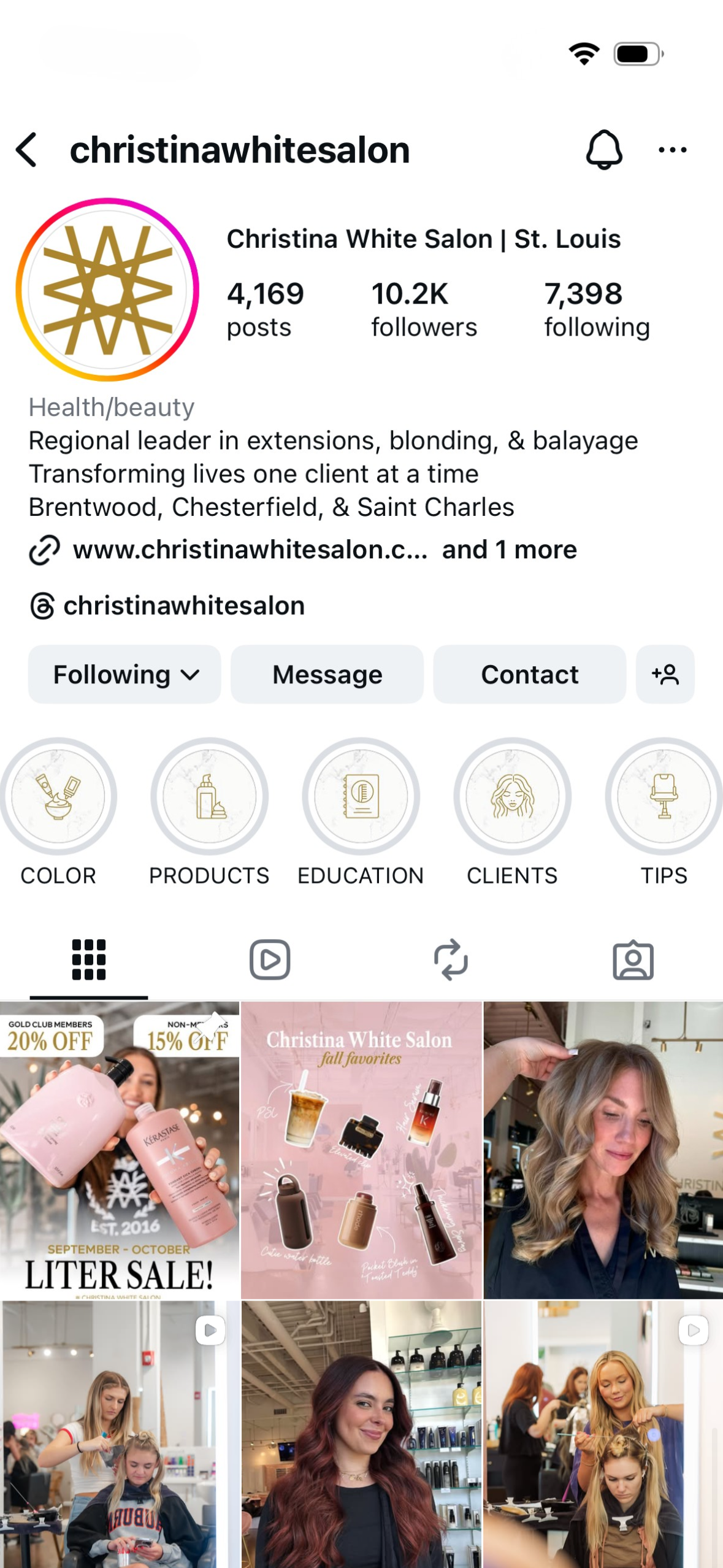
Task: View the profile picture story
Action: point(107,290)
